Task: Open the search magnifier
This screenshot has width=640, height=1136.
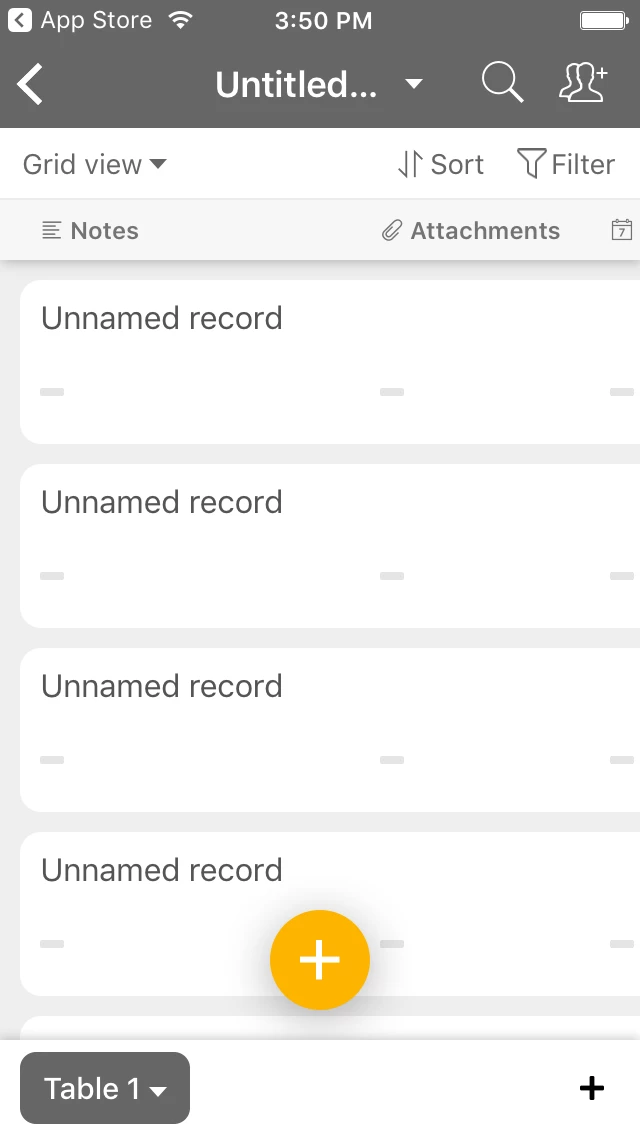Action: tap(502, 84)
